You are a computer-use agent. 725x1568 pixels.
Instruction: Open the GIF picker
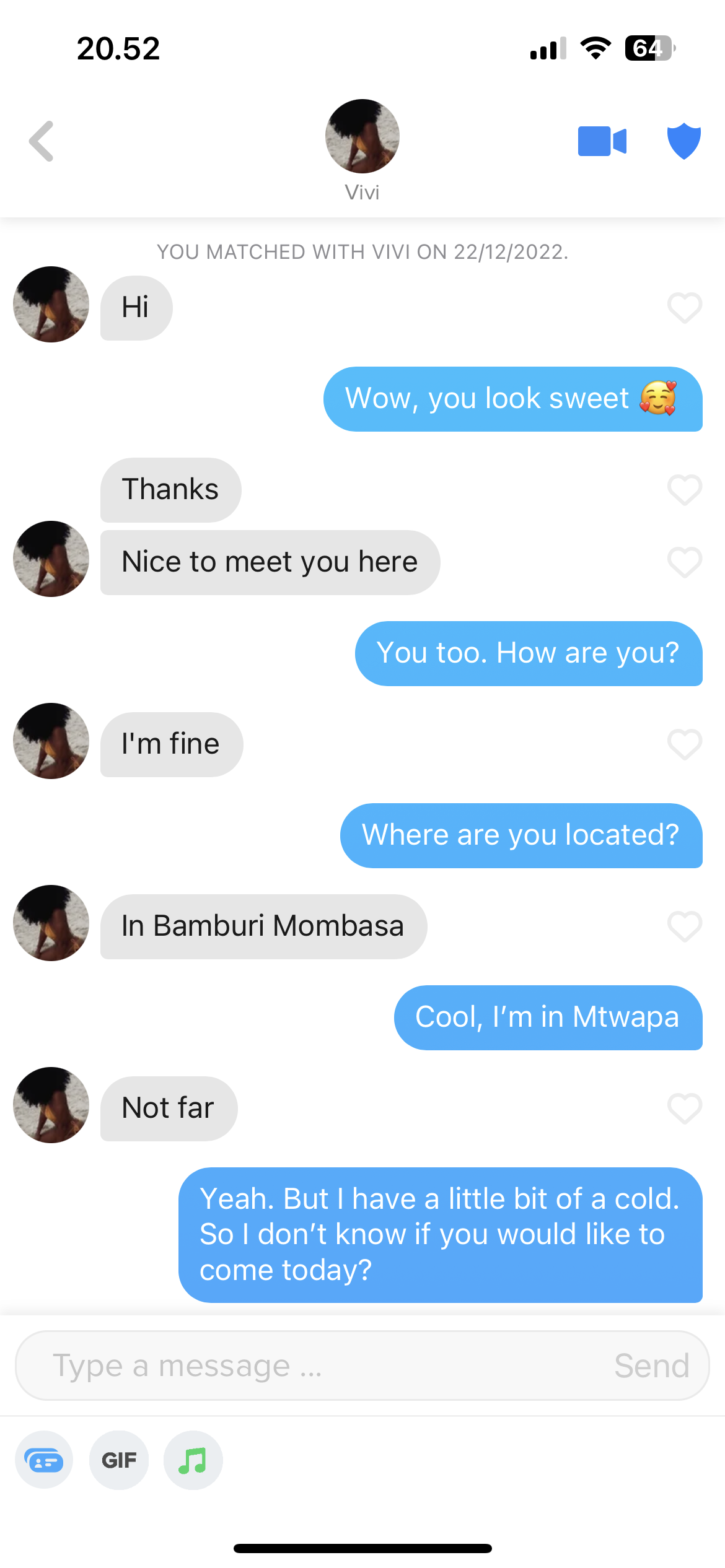point(119,1460)
